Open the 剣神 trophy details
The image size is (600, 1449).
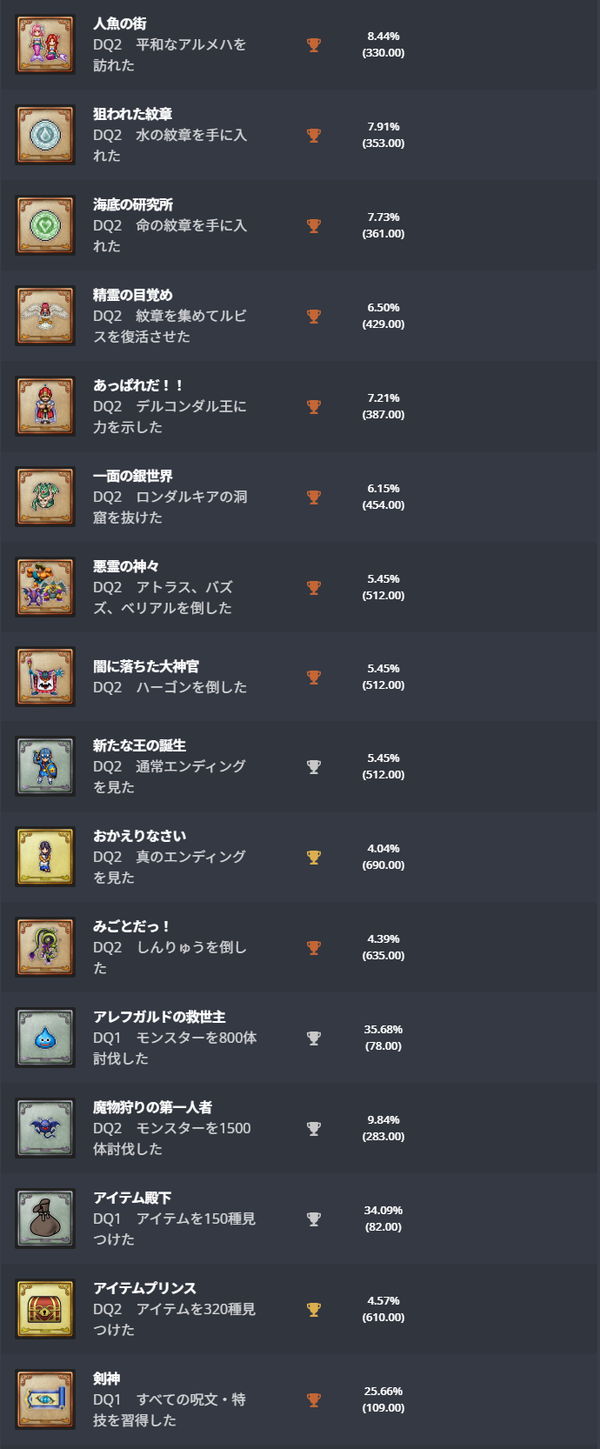coord(106,1379)
